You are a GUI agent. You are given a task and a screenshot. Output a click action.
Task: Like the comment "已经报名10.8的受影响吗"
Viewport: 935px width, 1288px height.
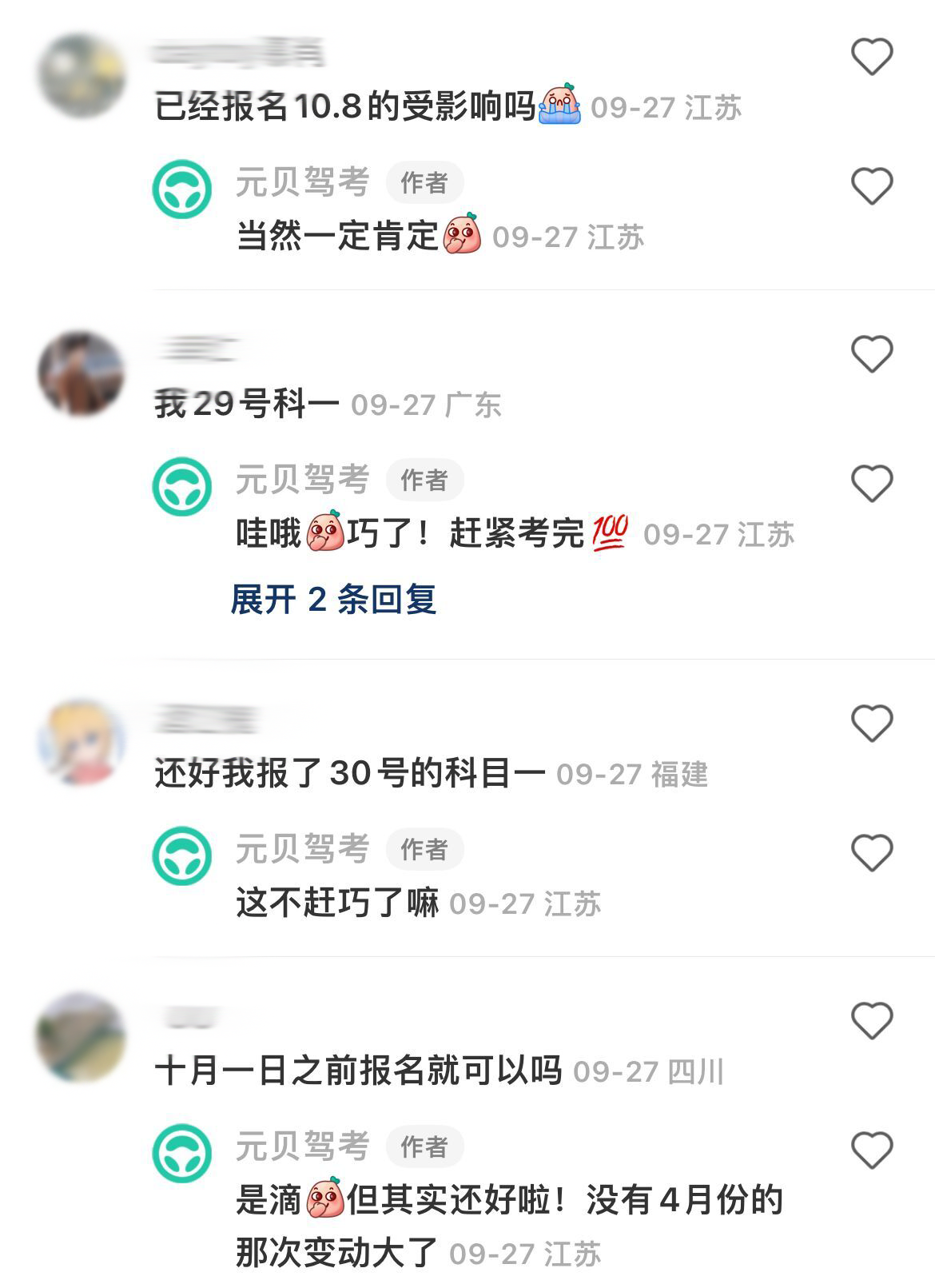pyautogui.click(x=871, y=57)
